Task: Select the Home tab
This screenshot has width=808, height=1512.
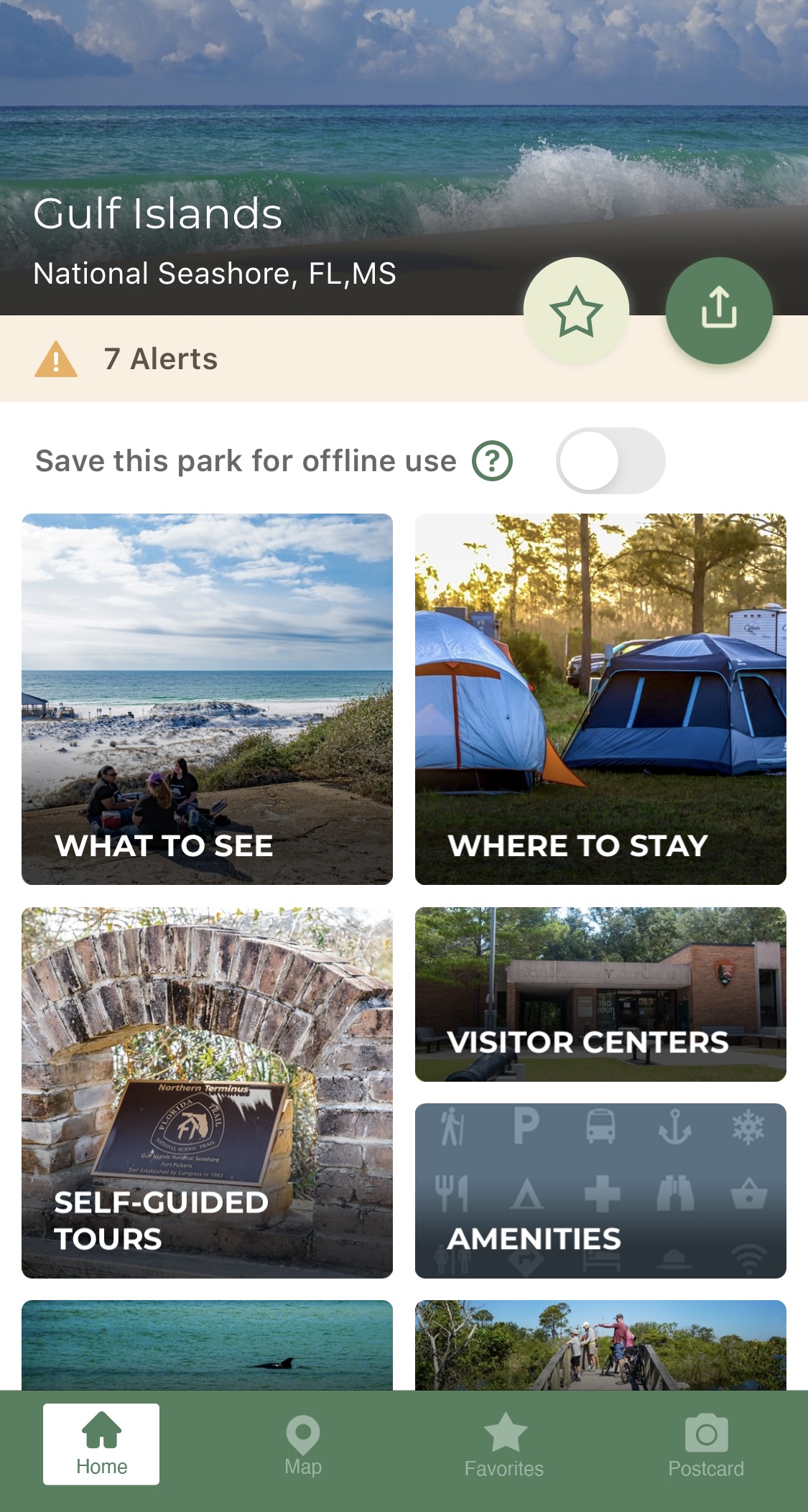Action: (x=101, y=1445)
